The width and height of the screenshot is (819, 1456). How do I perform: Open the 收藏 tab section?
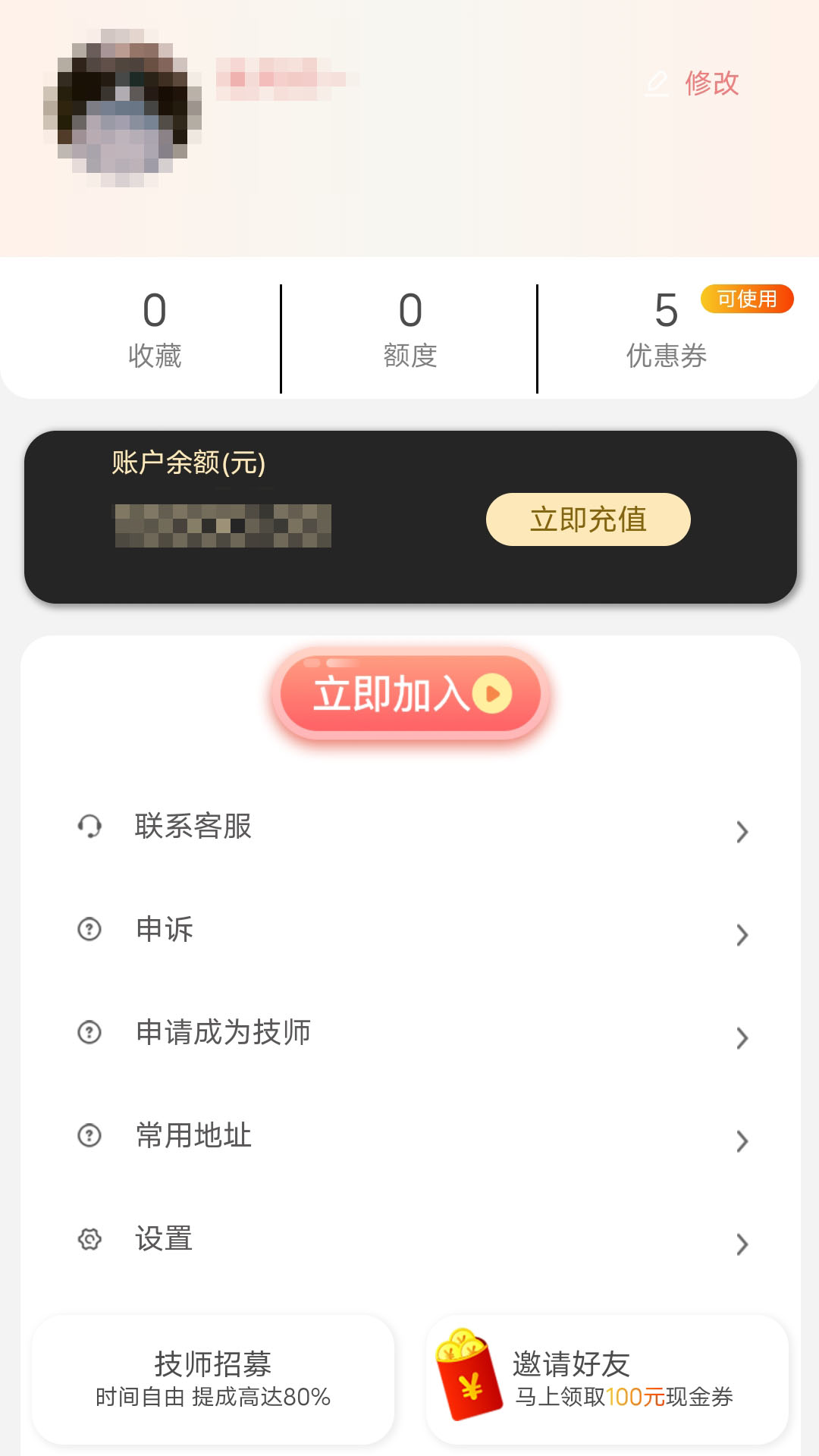[155, 330]
